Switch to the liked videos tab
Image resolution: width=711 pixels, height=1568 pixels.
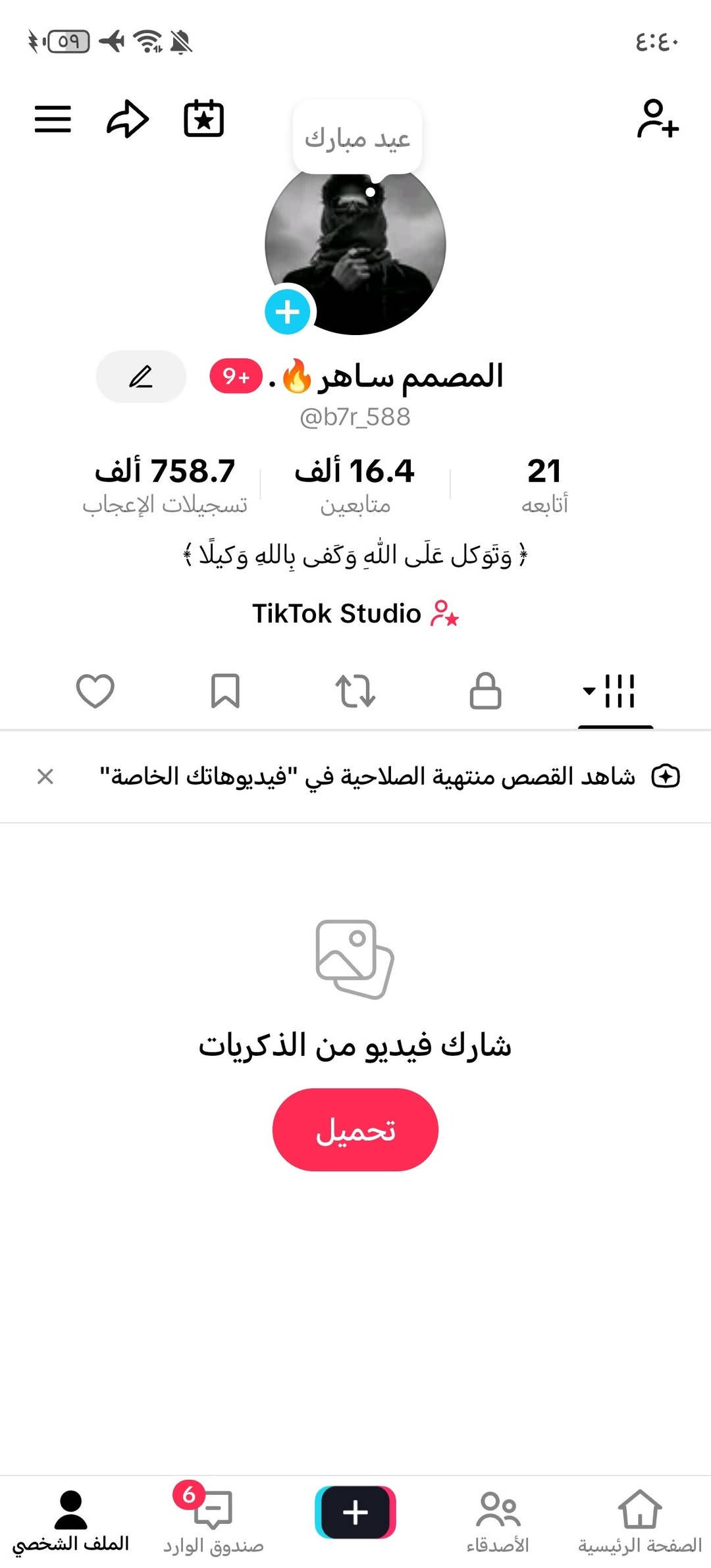click(x=95, y=691)
